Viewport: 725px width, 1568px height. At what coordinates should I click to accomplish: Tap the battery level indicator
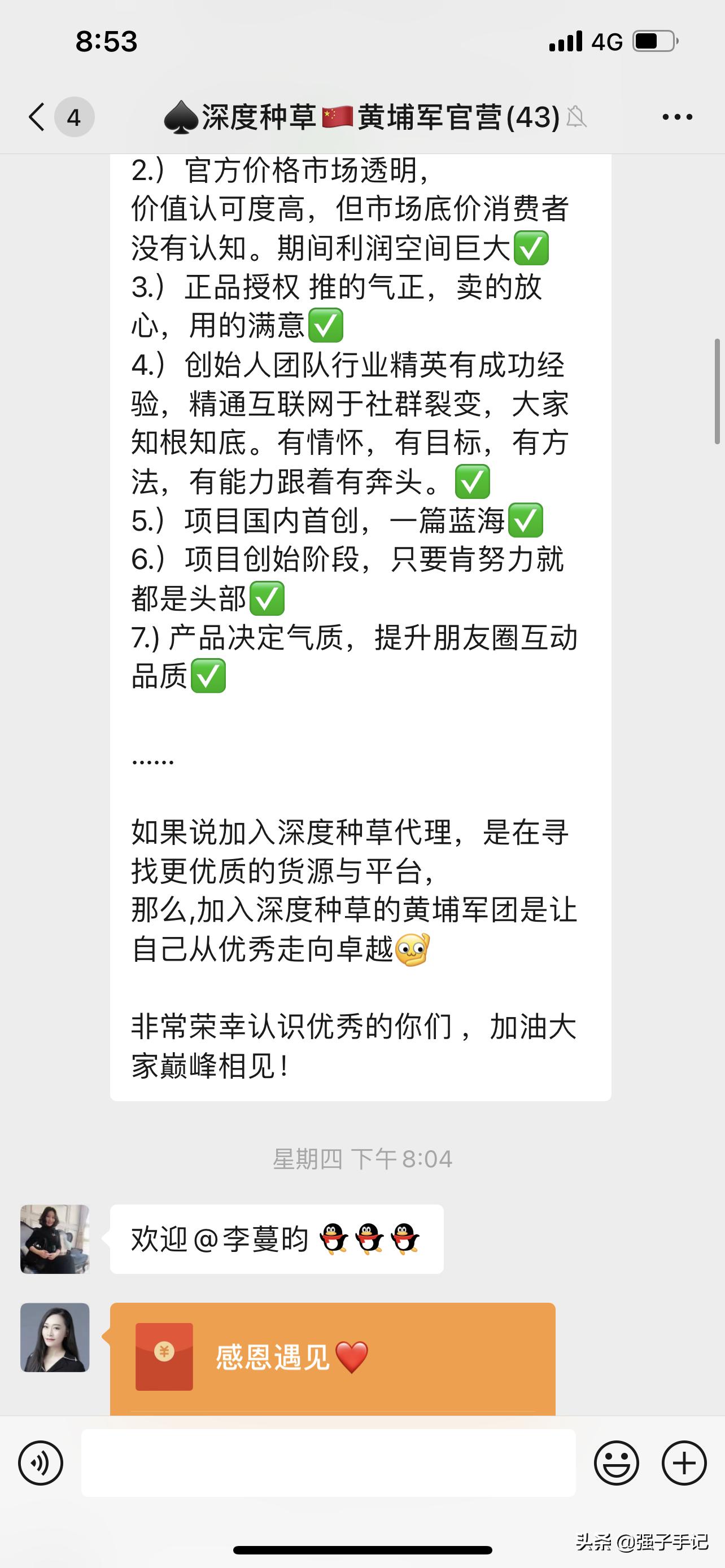pyautogui.click(x=654, y=41)
